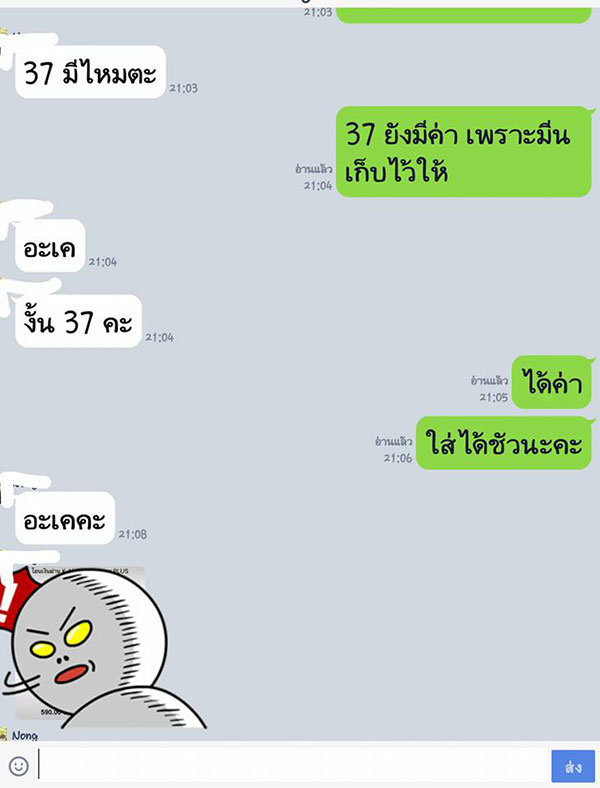Tap the blue ส่ง send button
This screenshot has height=788, width=600.
click(x=573, y=767)
